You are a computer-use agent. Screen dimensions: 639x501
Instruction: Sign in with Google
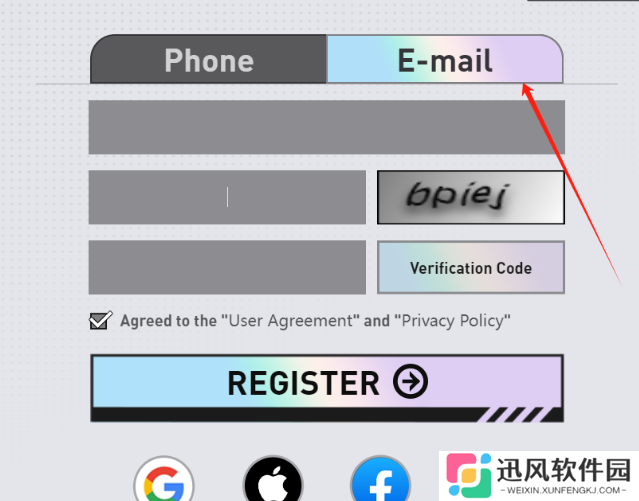point(164,483)
